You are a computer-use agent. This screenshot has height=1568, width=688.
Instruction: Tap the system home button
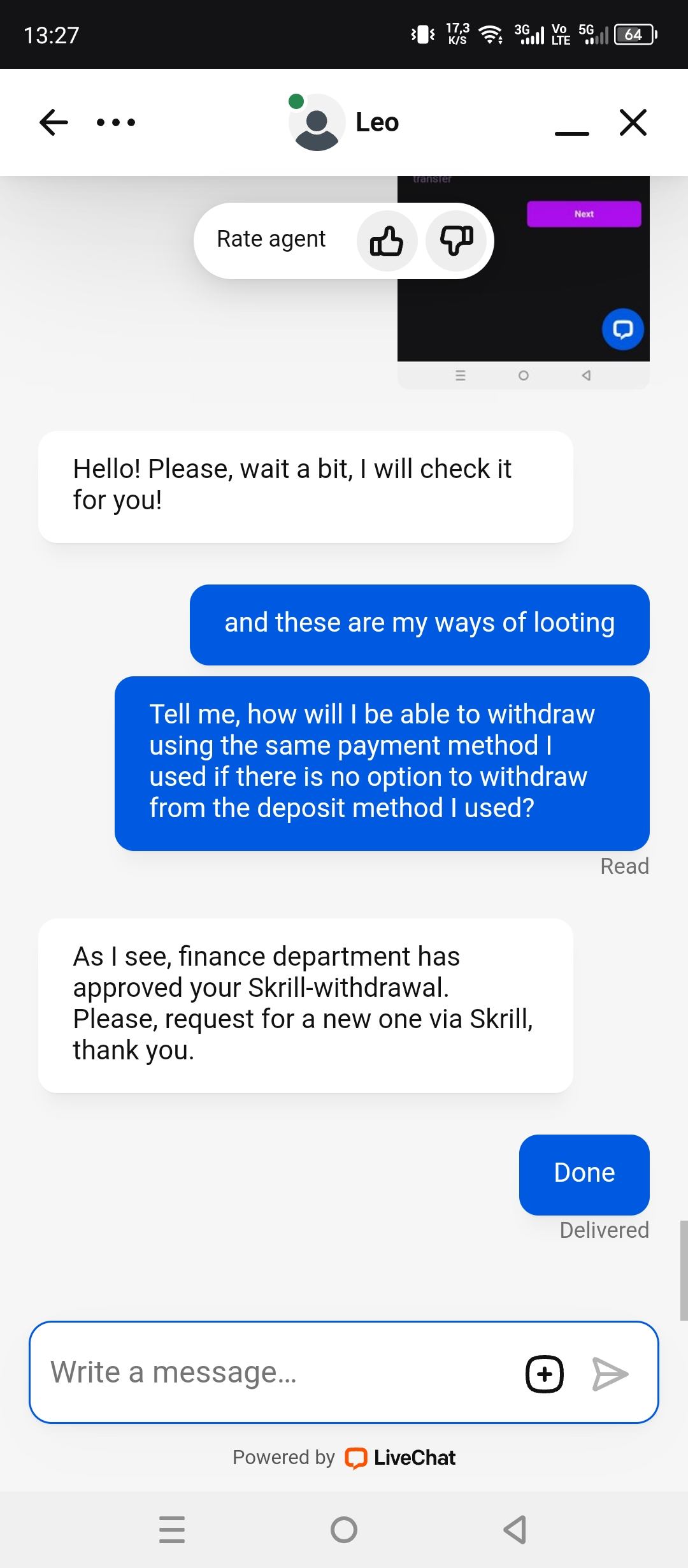[344, 1530]
